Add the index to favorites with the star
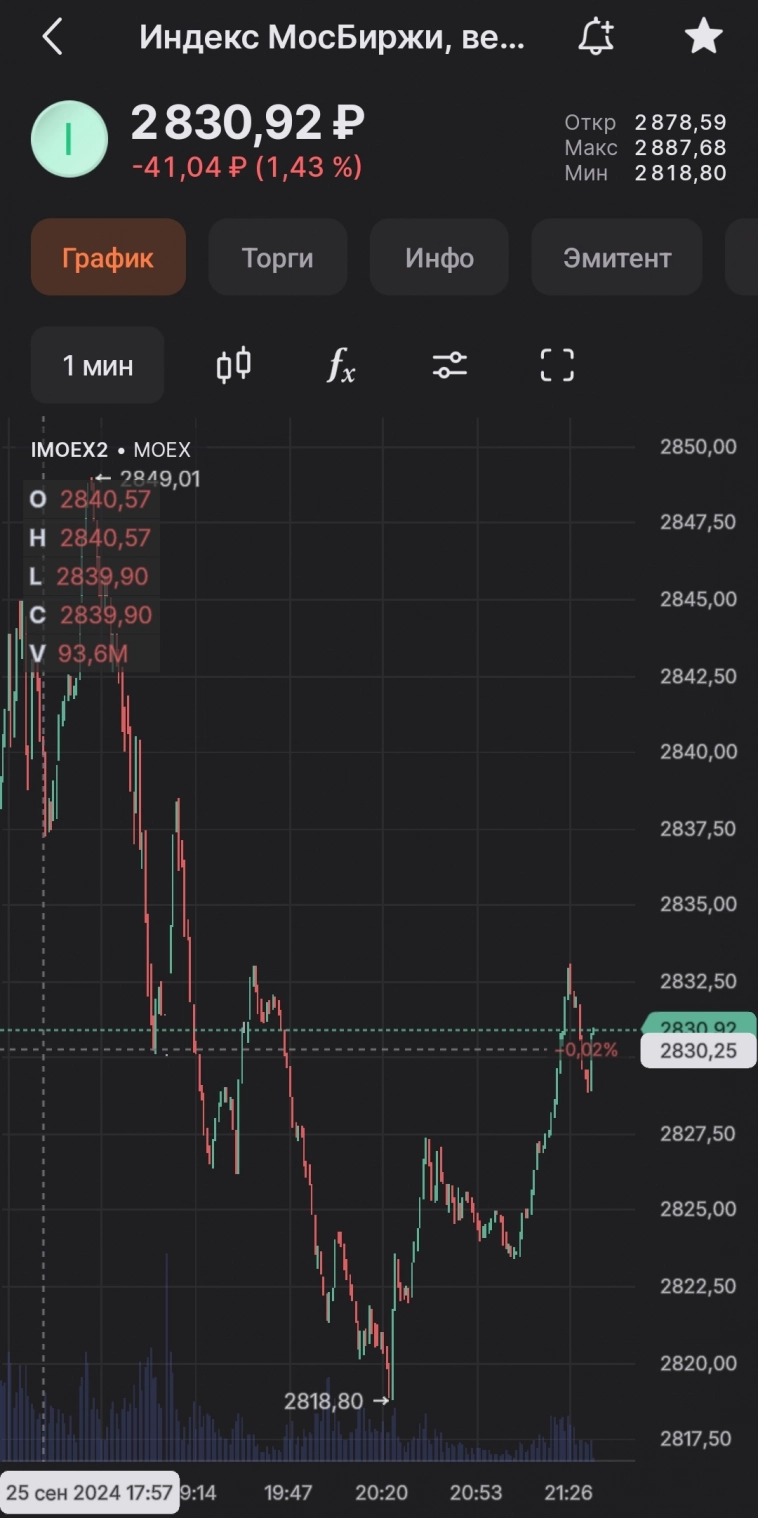This screenshot has height=1518, width=758. tap(703, 38)
